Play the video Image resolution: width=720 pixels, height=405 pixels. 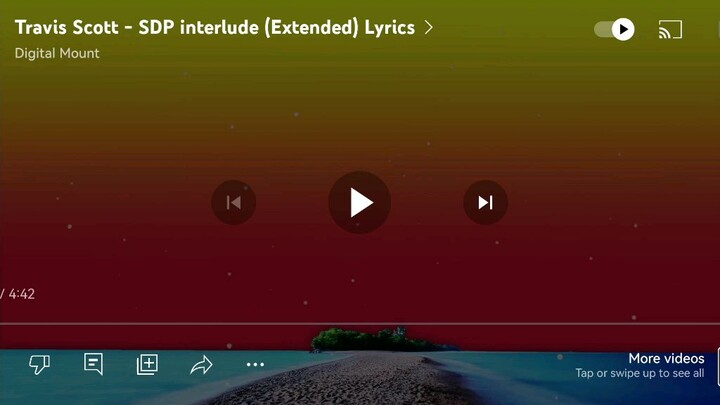[360, 203]
